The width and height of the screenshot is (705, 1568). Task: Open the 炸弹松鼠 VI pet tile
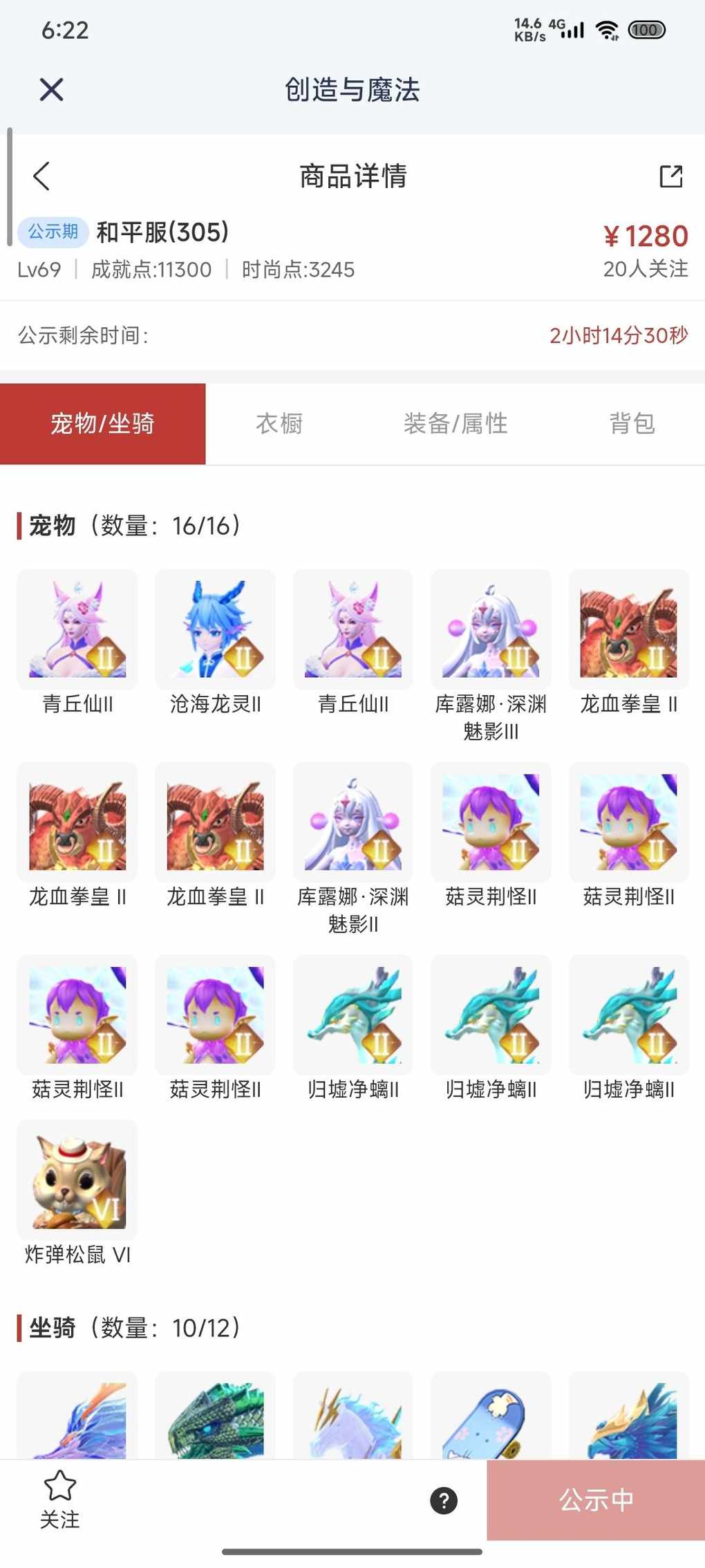(x=77, y=1180)
